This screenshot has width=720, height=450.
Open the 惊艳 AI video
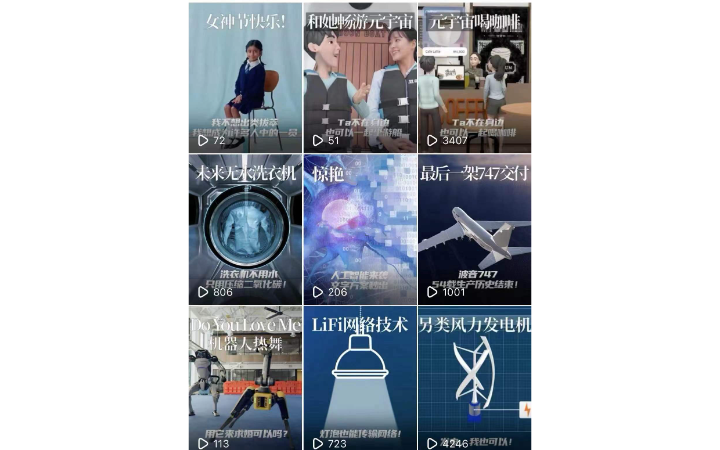[359, 228]
